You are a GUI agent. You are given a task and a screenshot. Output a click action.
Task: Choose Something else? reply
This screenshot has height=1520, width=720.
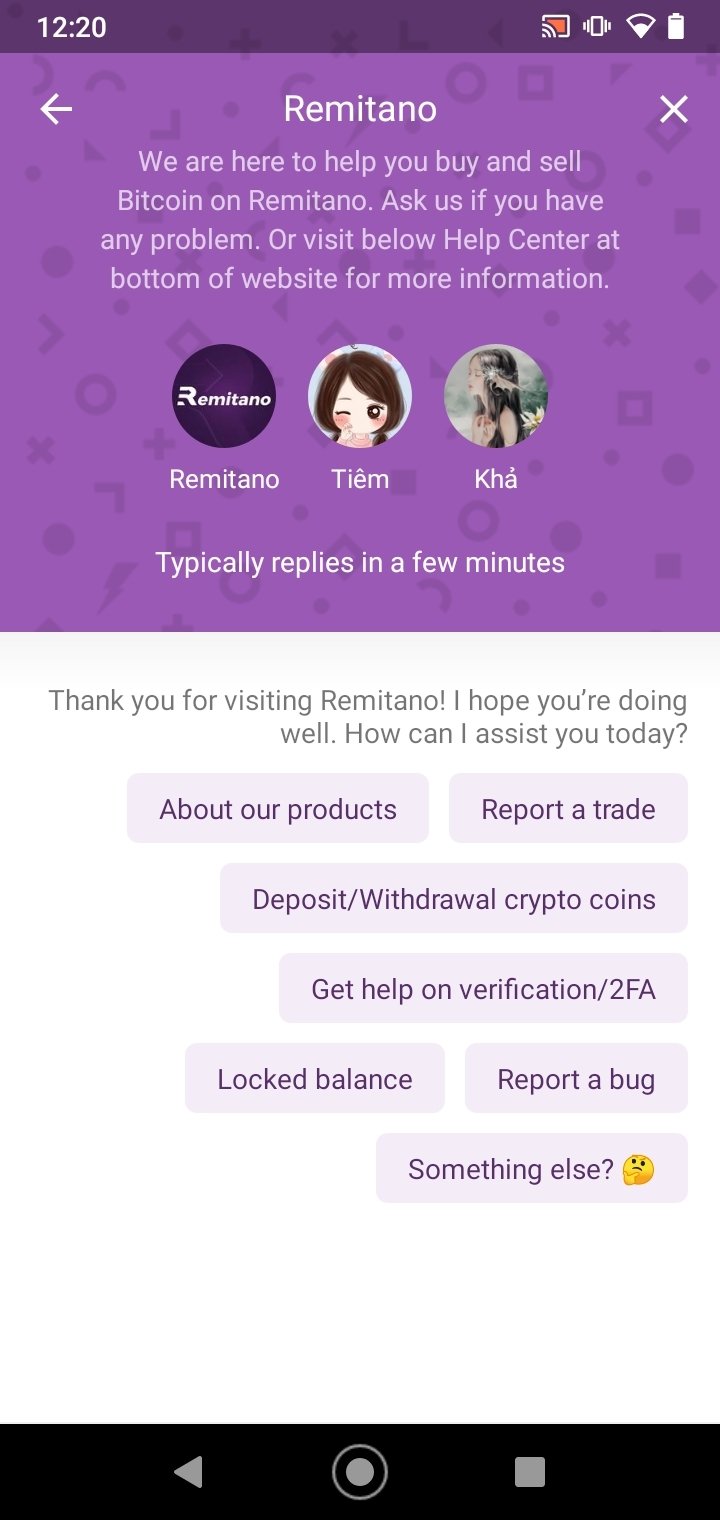531,1168
